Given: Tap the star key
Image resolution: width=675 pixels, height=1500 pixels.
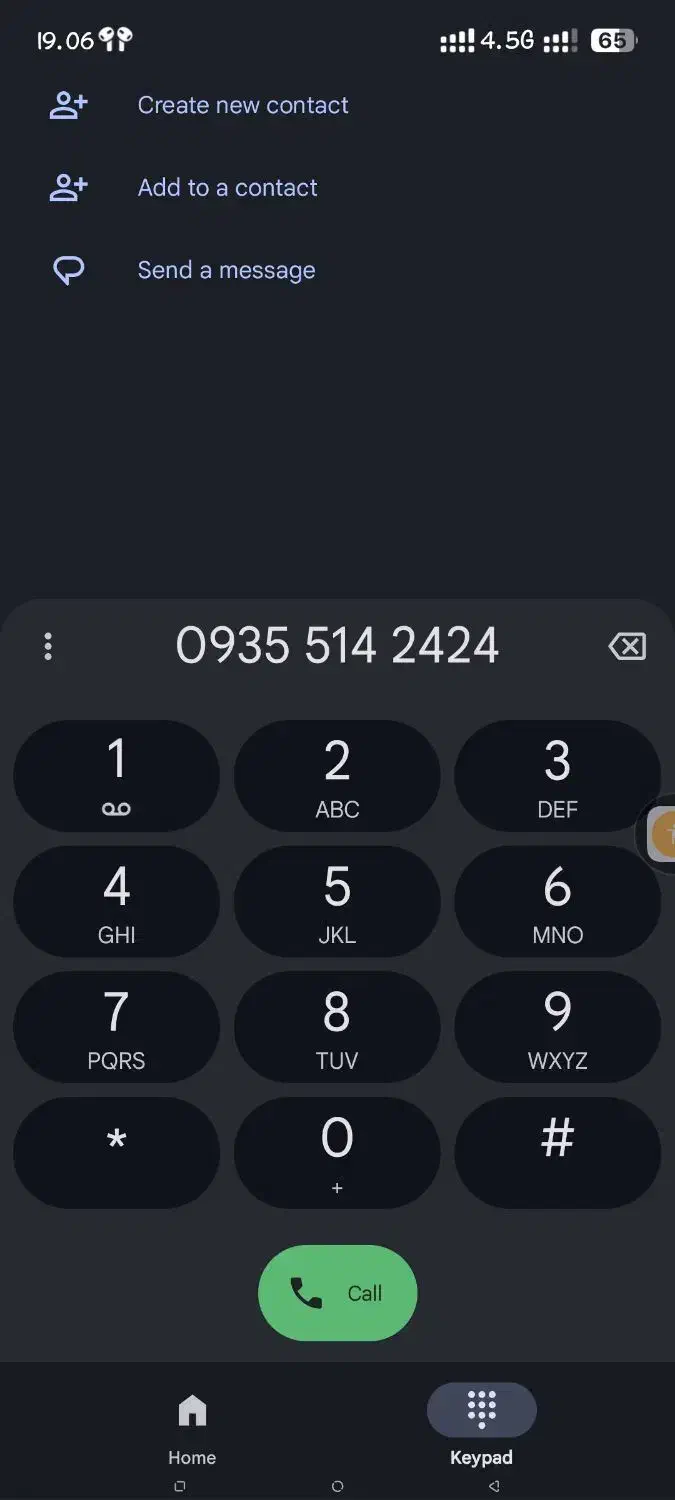Looking at the screenshot, I should coord(116,1152).
